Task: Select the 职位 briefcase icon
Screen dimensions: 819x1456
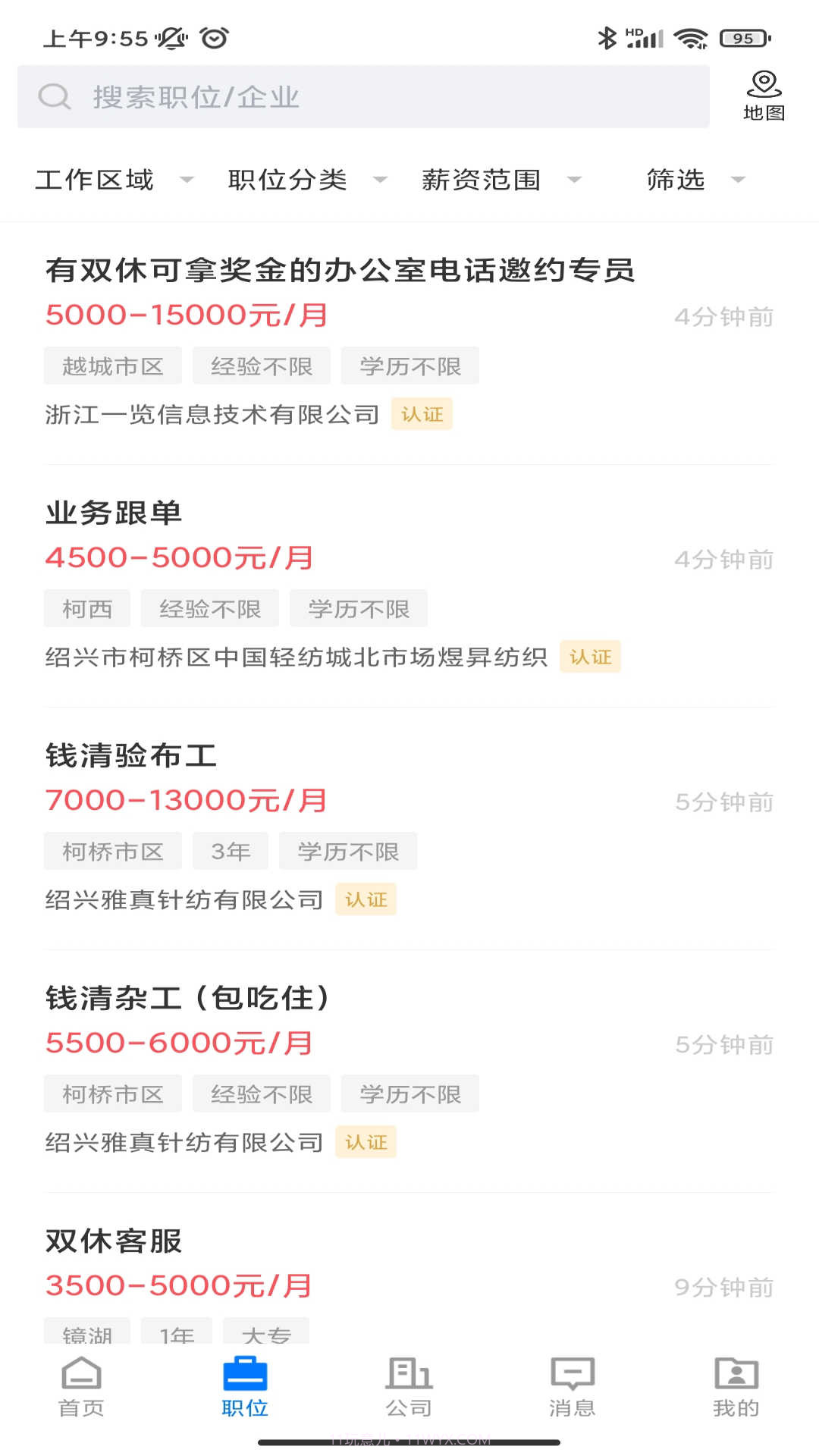Action: click(244, 1374)
